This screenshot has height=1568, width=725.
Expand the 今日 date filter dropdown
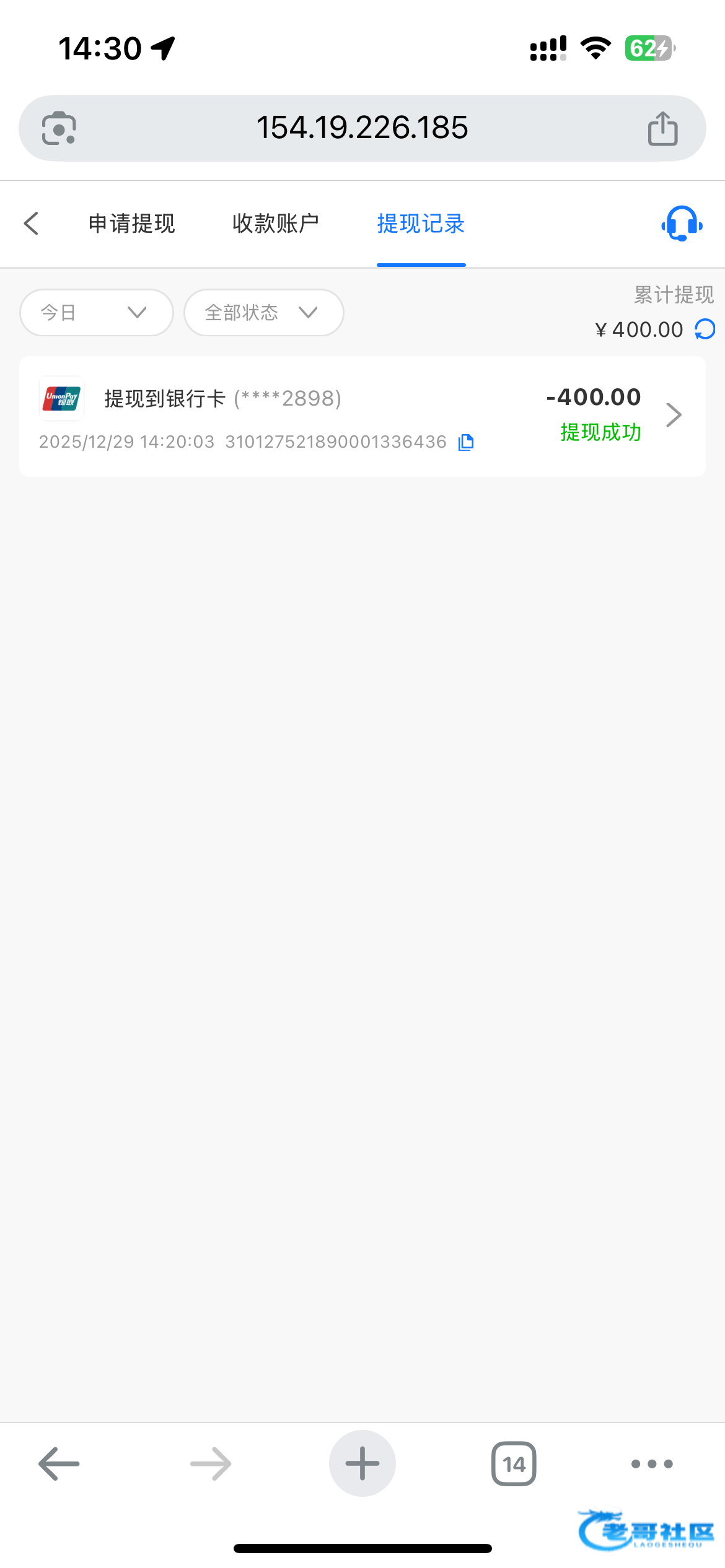pyautogui.click(x=96, y=313)
